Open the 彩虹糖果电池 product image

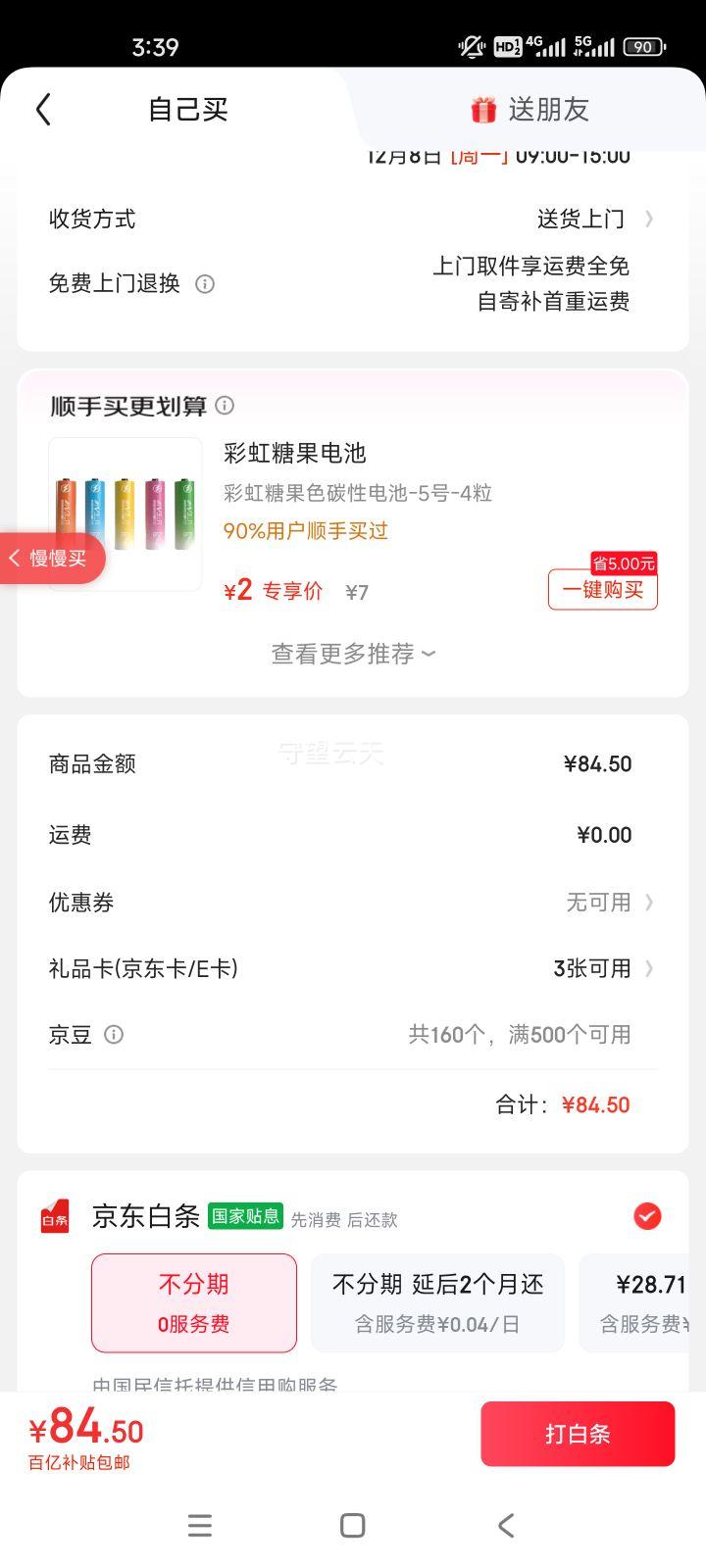[126, 514]
